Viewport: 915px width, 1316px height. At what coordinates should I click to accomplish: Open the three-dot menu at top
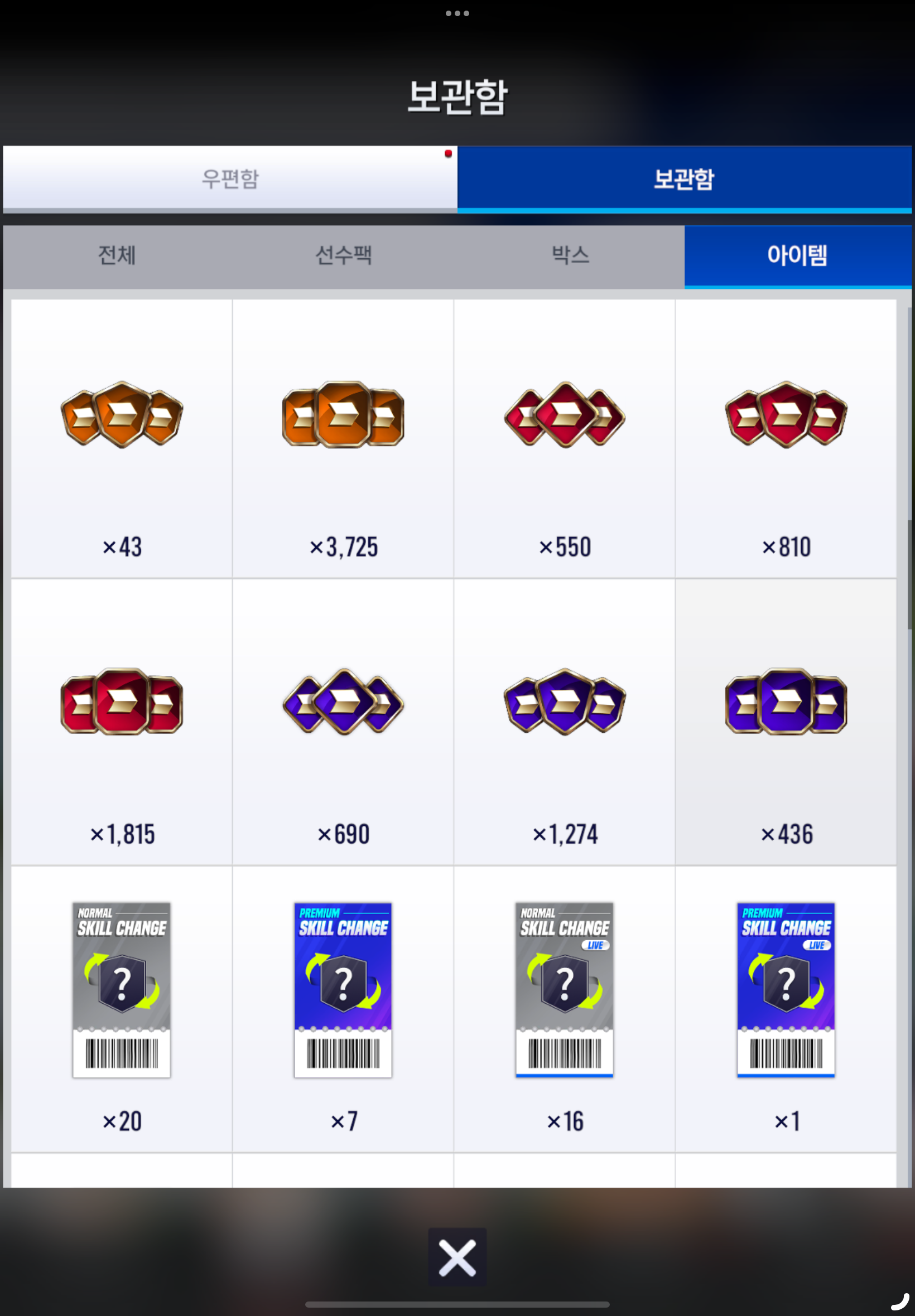click(457, 13)
